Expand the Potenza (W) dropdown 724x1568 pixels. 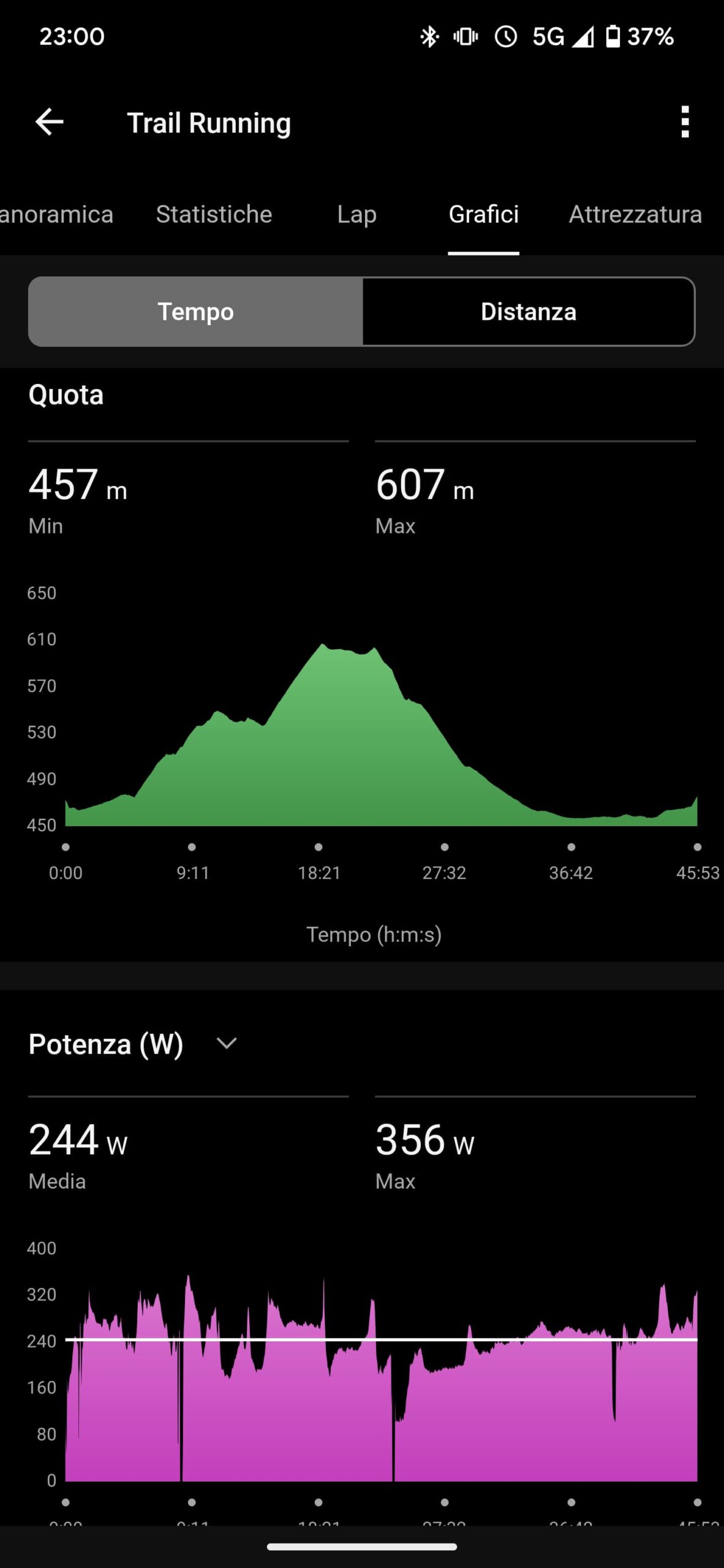pos(226,1044)
